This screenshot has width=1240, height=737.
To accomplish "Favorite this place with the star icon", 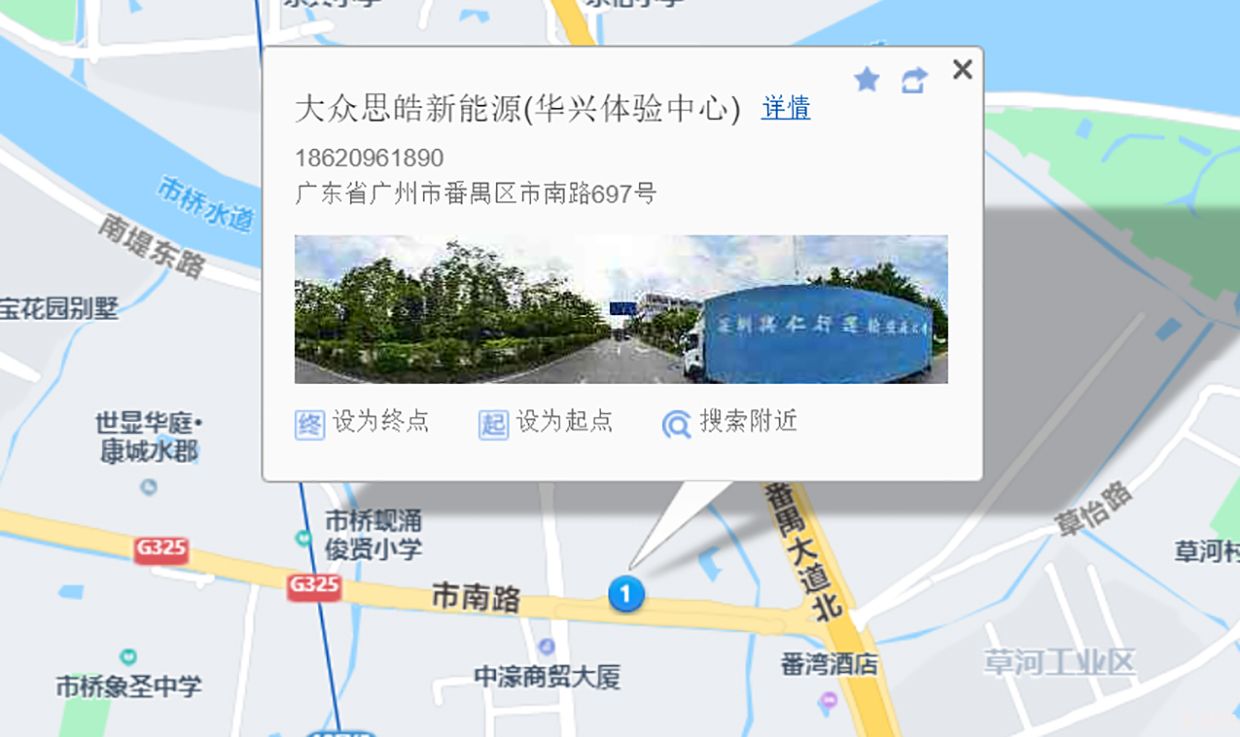I will [x=867, y=80].
